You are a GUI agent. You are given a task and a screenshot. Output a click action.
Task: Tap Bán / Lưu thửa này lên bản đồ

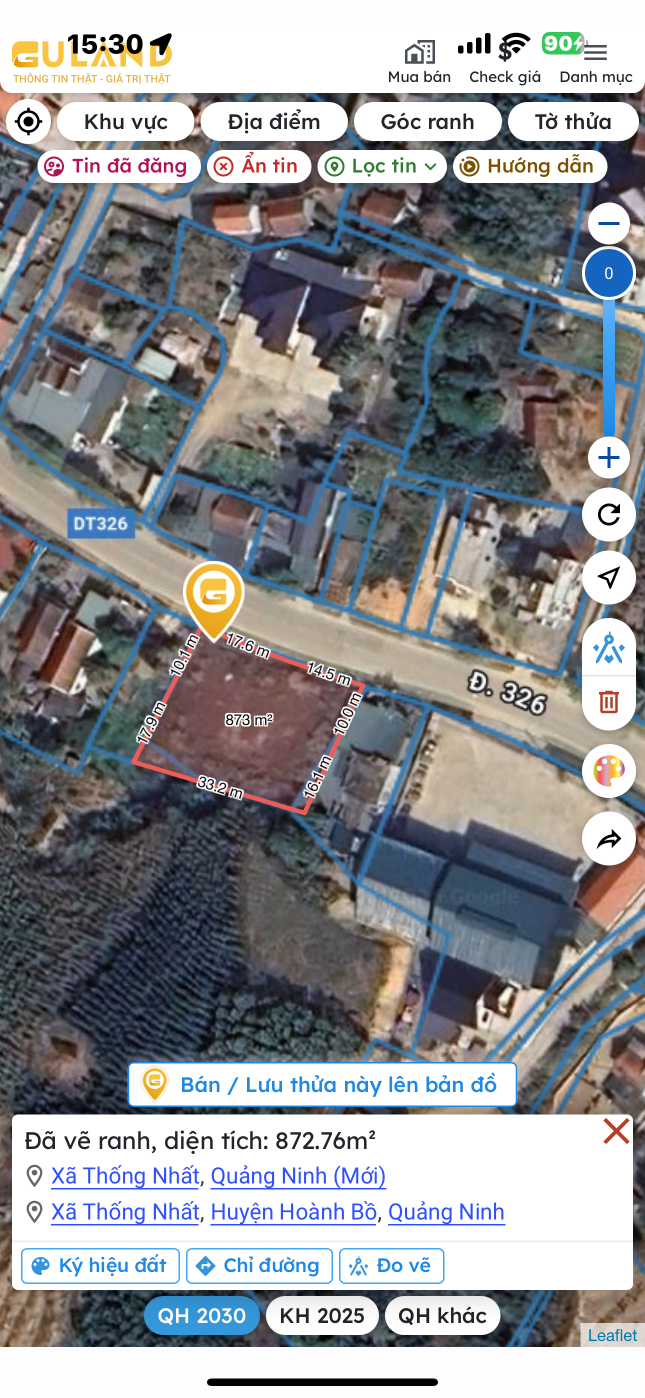pos(322,1085)
